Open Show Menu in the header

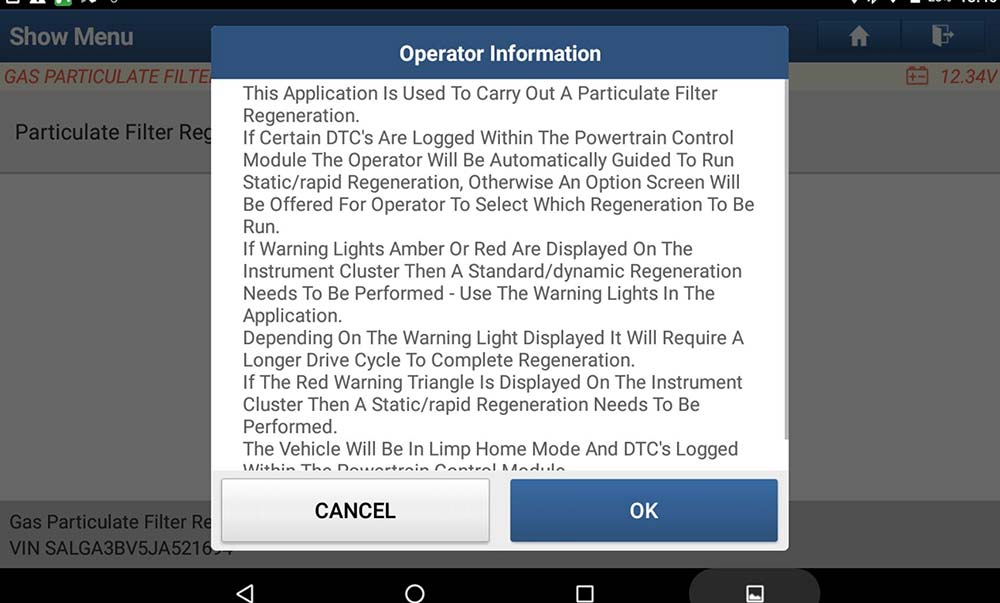[x=71, y=37]
